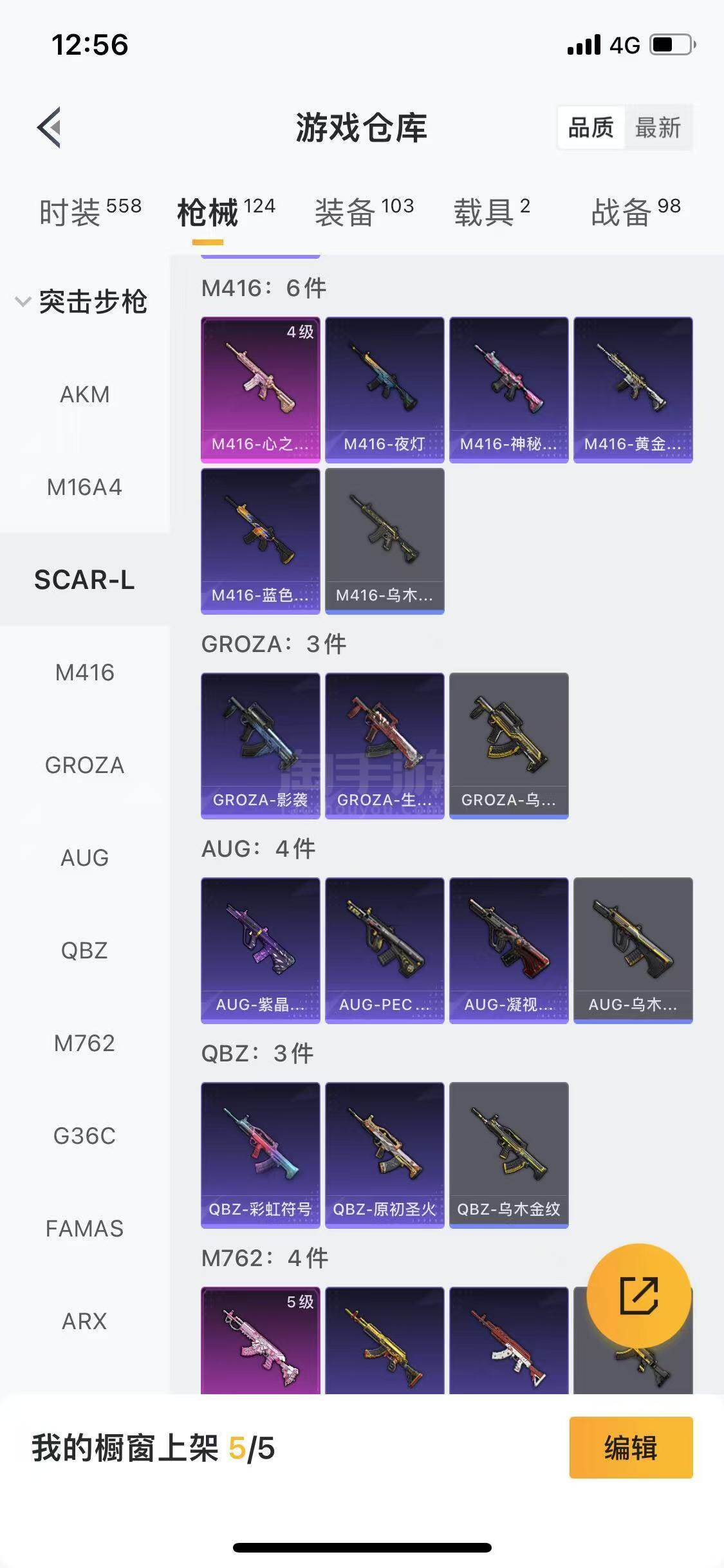Choose FAMAS from the sidebar
Viewport: 724px width, 1568px height.
click(84, 1228)
